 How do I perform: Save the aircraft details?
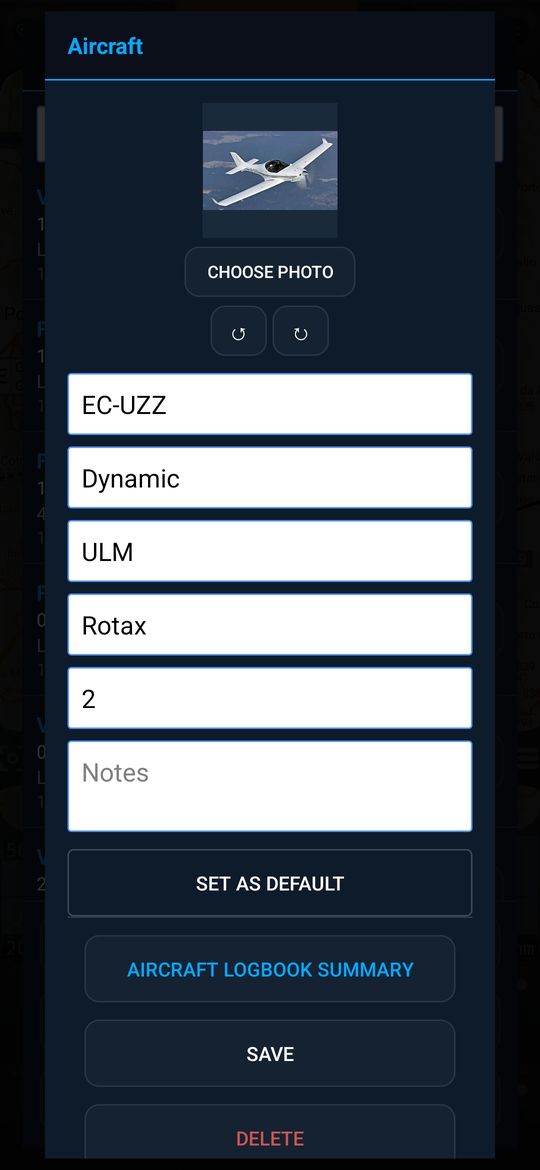click(x=269, y=1053)
